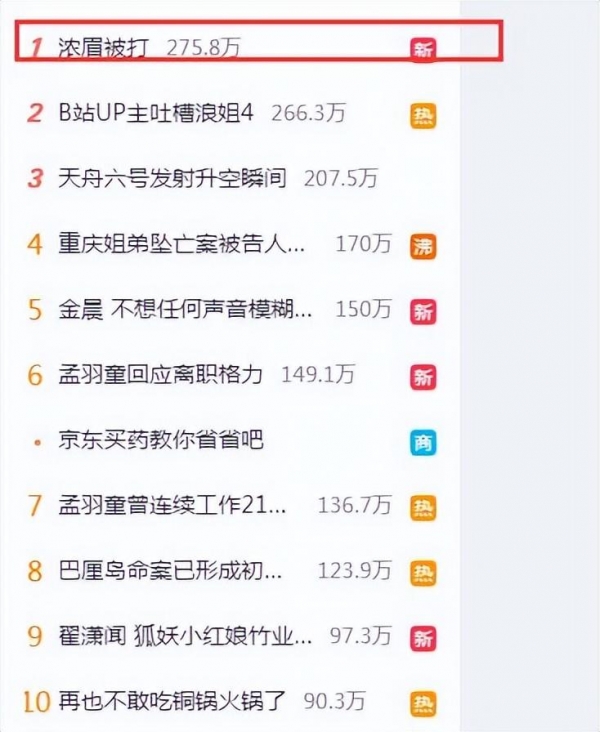Screen dimensions: 600x732
Task: Open 巴厘岛命案已形成初 topic
Action: [171, 571]
